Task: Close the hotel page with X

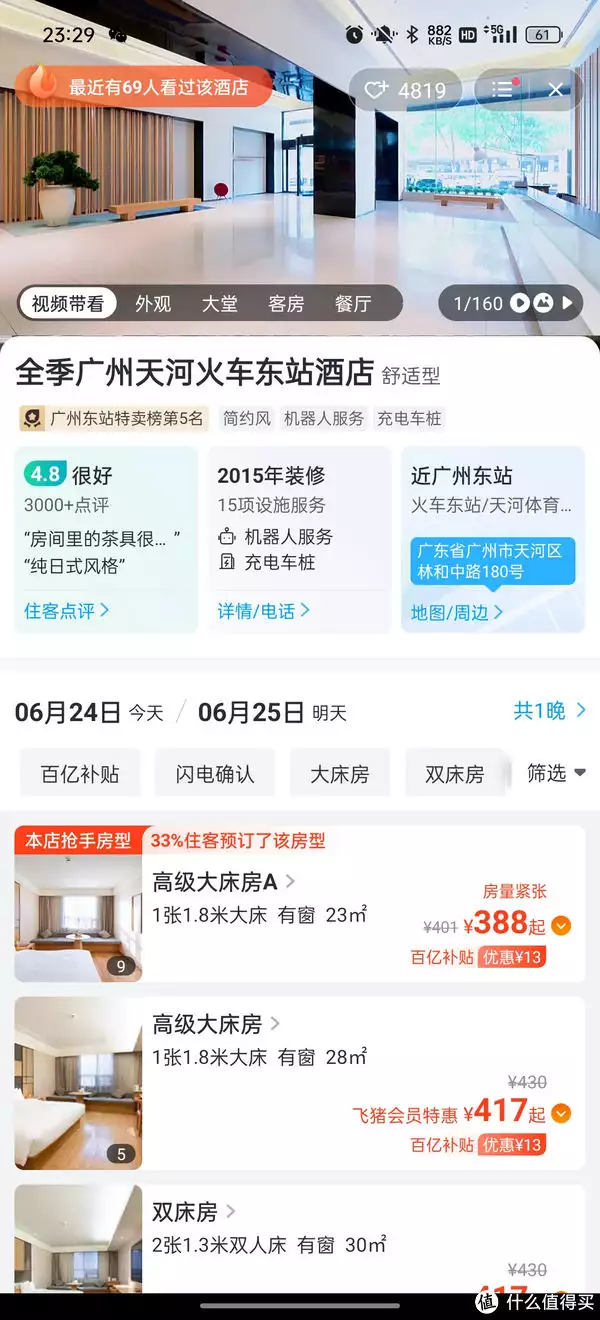Action: coord(556,90)
